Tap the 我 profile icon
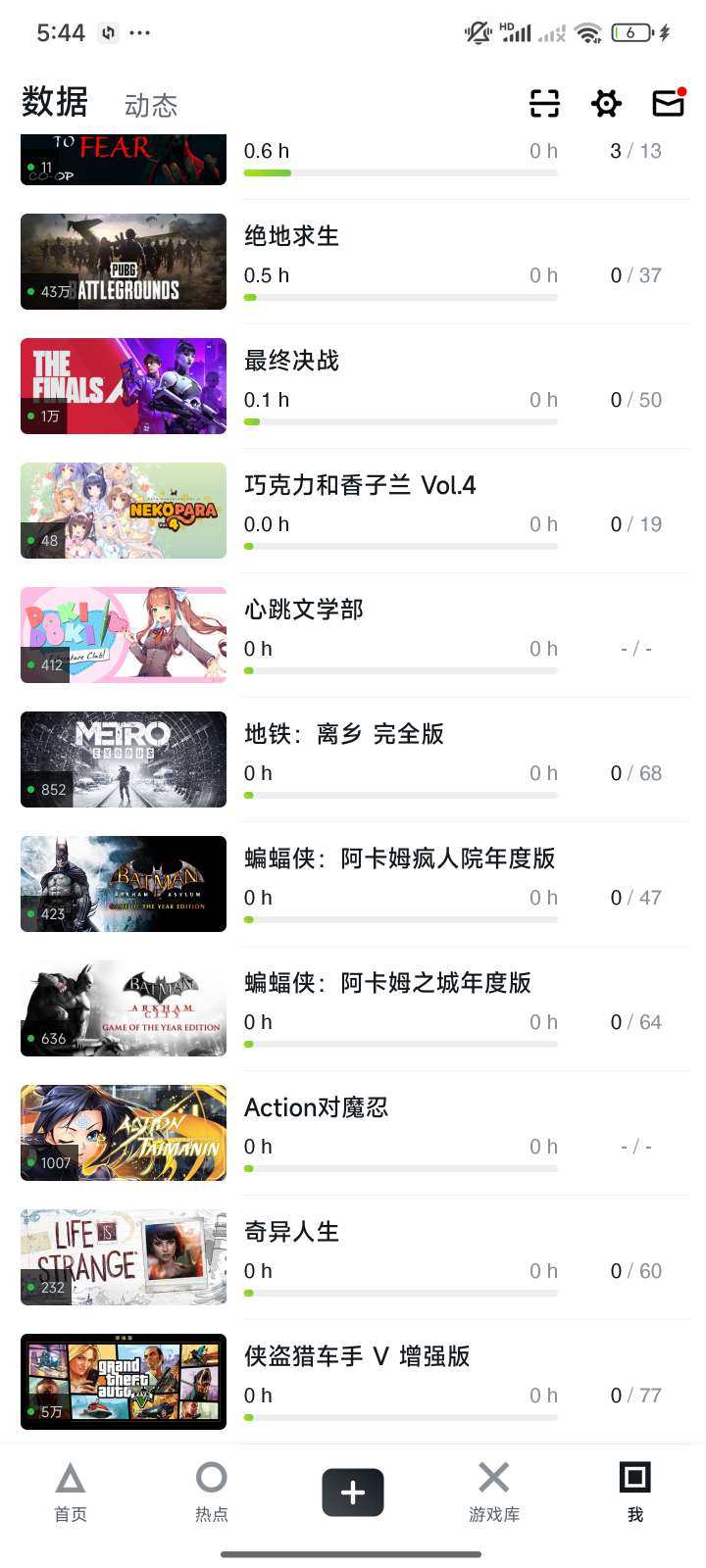706x1568 pixels. [x=634, y=1492]
